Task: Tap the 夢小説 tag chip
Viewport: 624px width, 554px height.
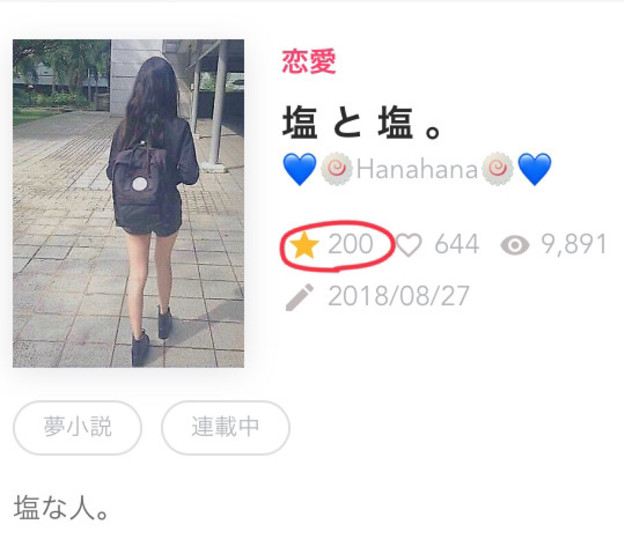Action: (x=77, y=427)
